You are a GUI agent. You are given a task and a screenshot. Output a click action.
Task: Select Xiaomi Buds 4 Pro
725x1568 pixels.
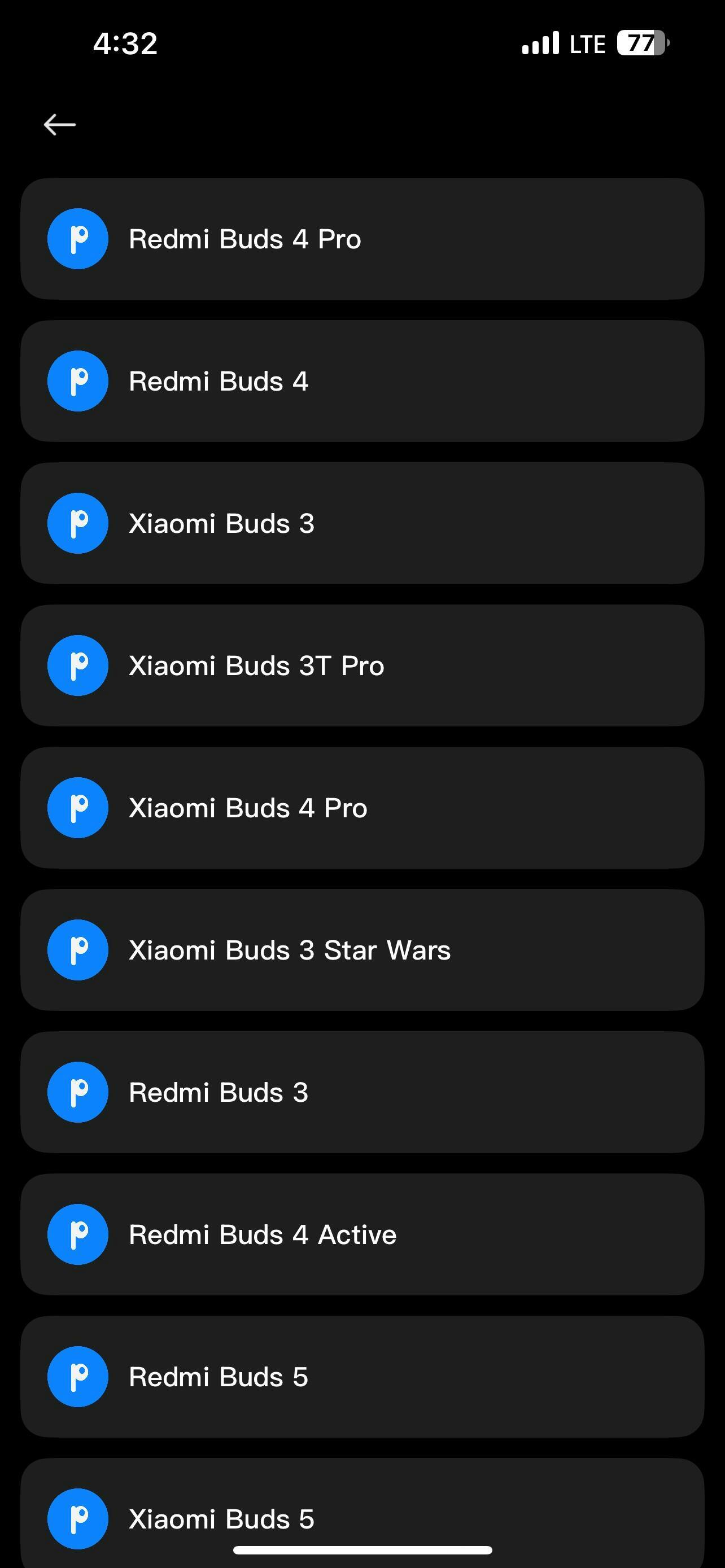coord(362,808)
